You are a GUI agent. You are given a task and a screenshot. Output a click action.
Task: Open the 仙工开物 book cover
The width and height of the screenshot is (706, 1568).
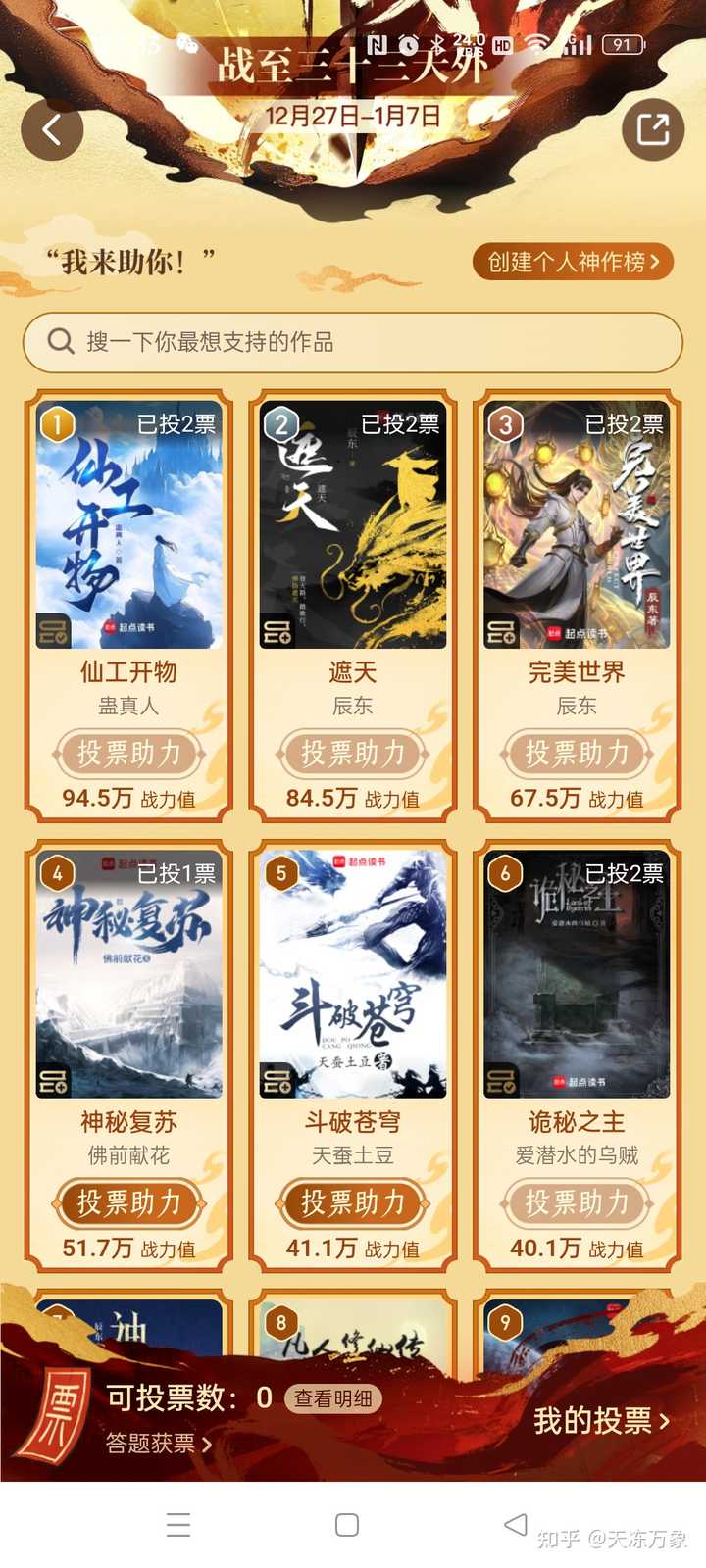[x=129, y=525]
